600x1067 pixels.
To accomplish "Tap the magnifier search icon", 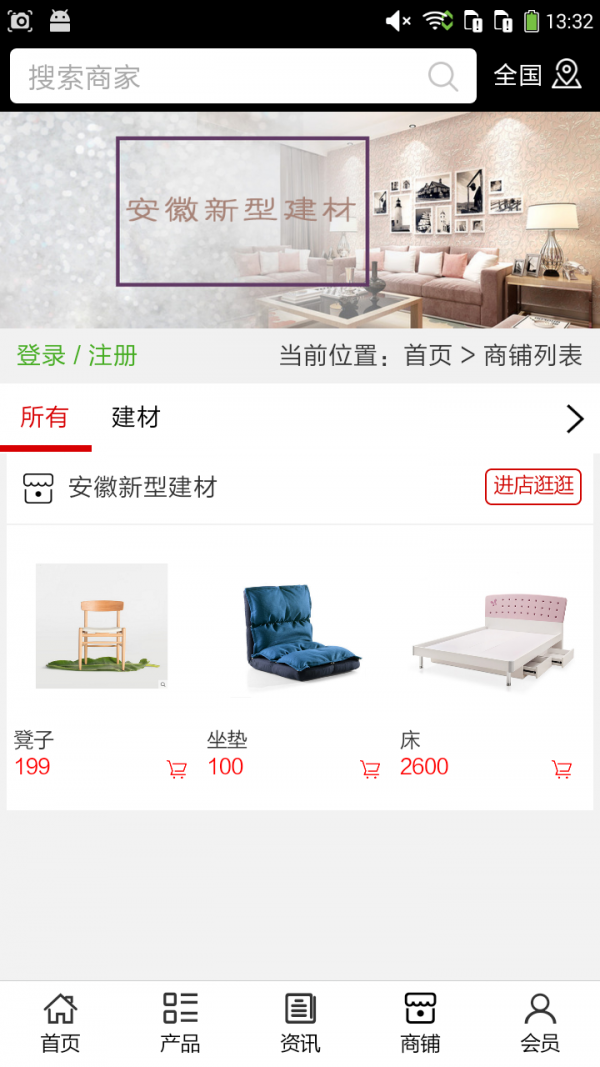I will click(x=443, y=77).
